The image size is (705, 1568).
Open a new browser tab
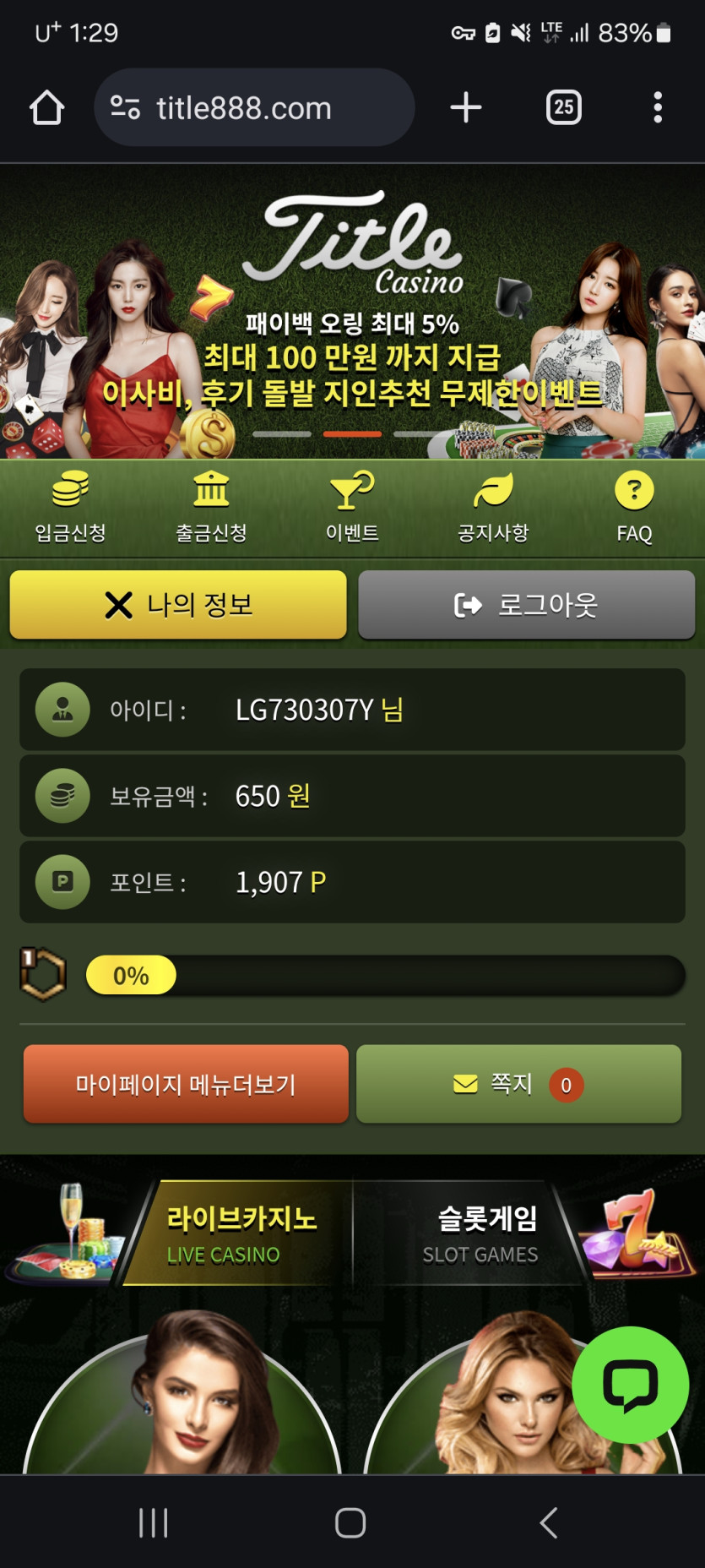point(466,108)
